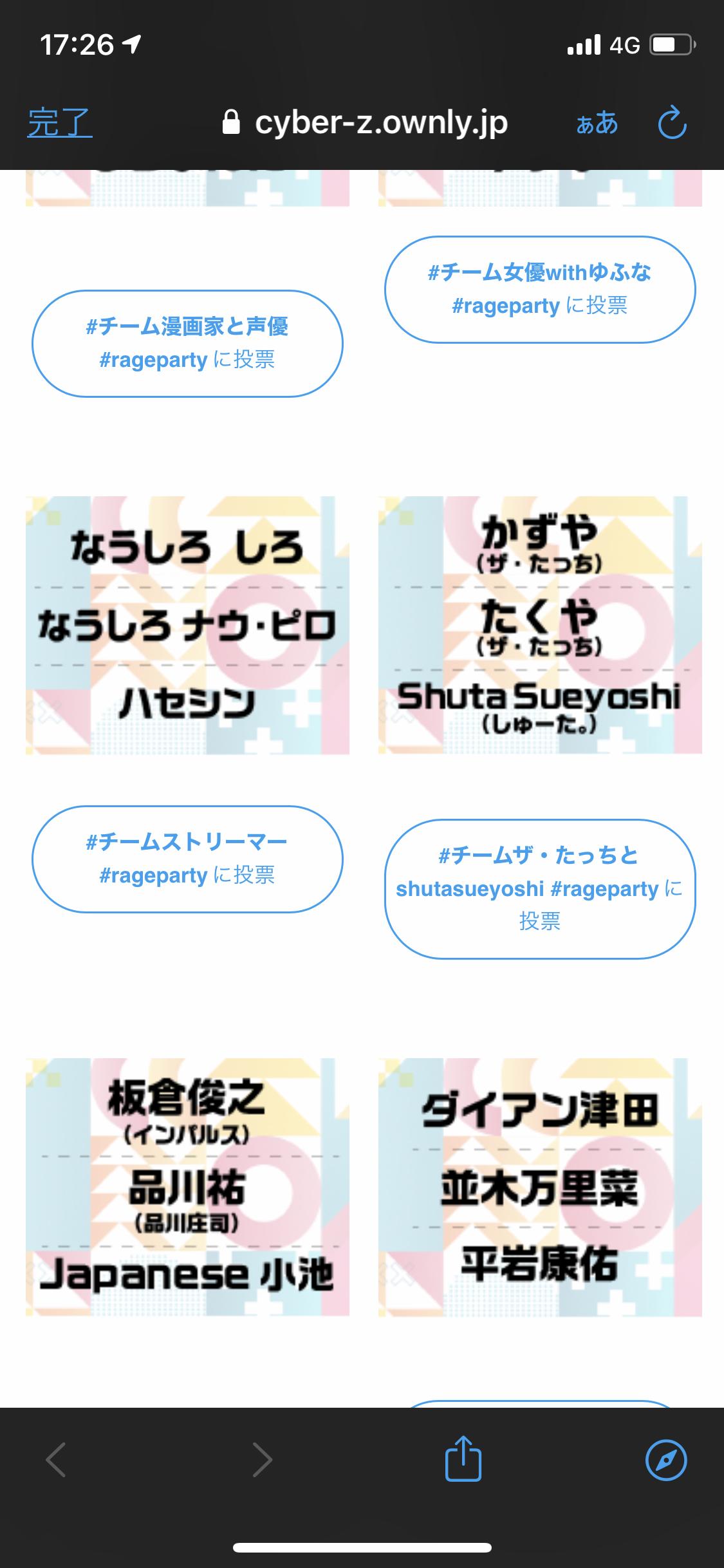Vote for #チームストリーマー
724x1568 pixels.
(x=187, y=859)
